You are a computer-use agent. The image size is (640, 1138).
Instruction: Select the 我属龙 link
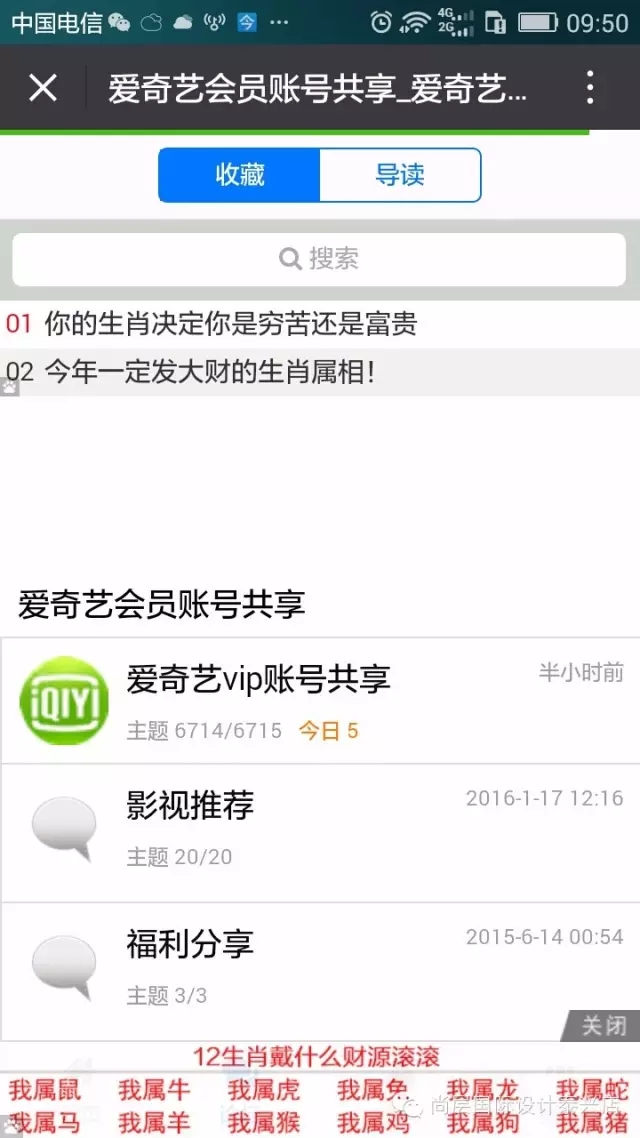(482, 1089)
